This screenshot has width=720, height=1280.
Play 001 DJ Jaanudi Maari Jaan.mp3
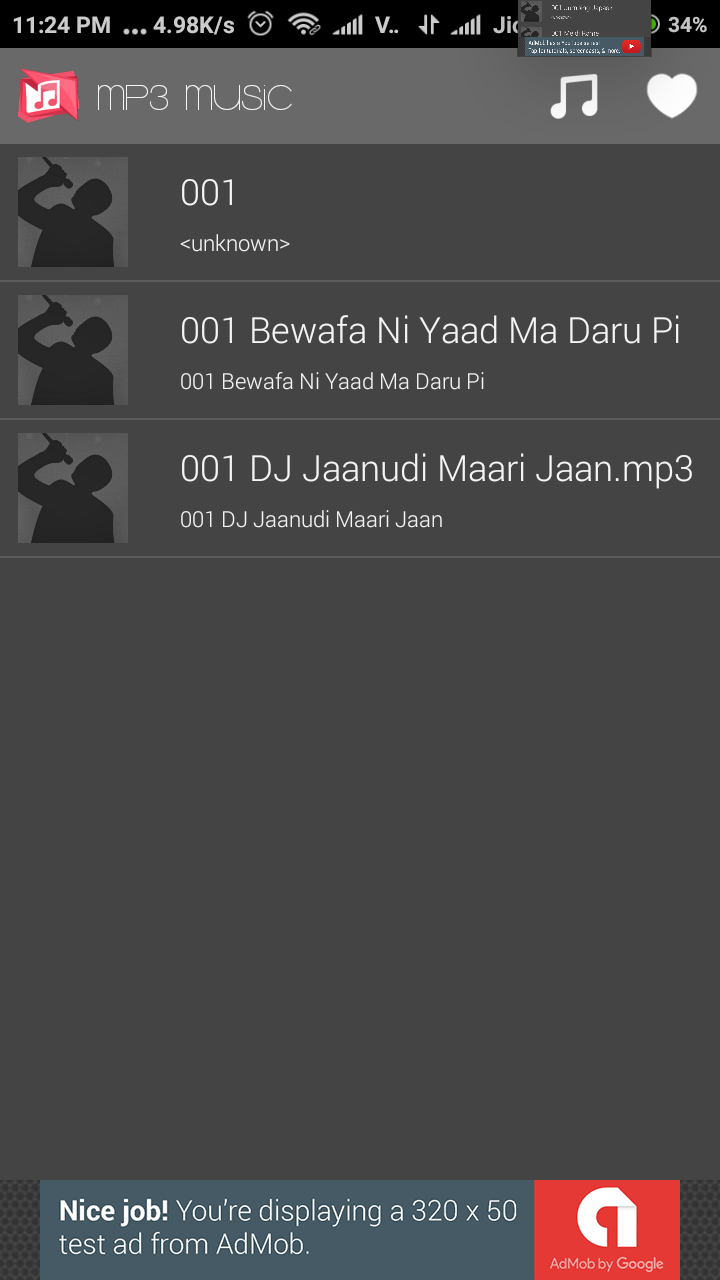click(360, 488)
